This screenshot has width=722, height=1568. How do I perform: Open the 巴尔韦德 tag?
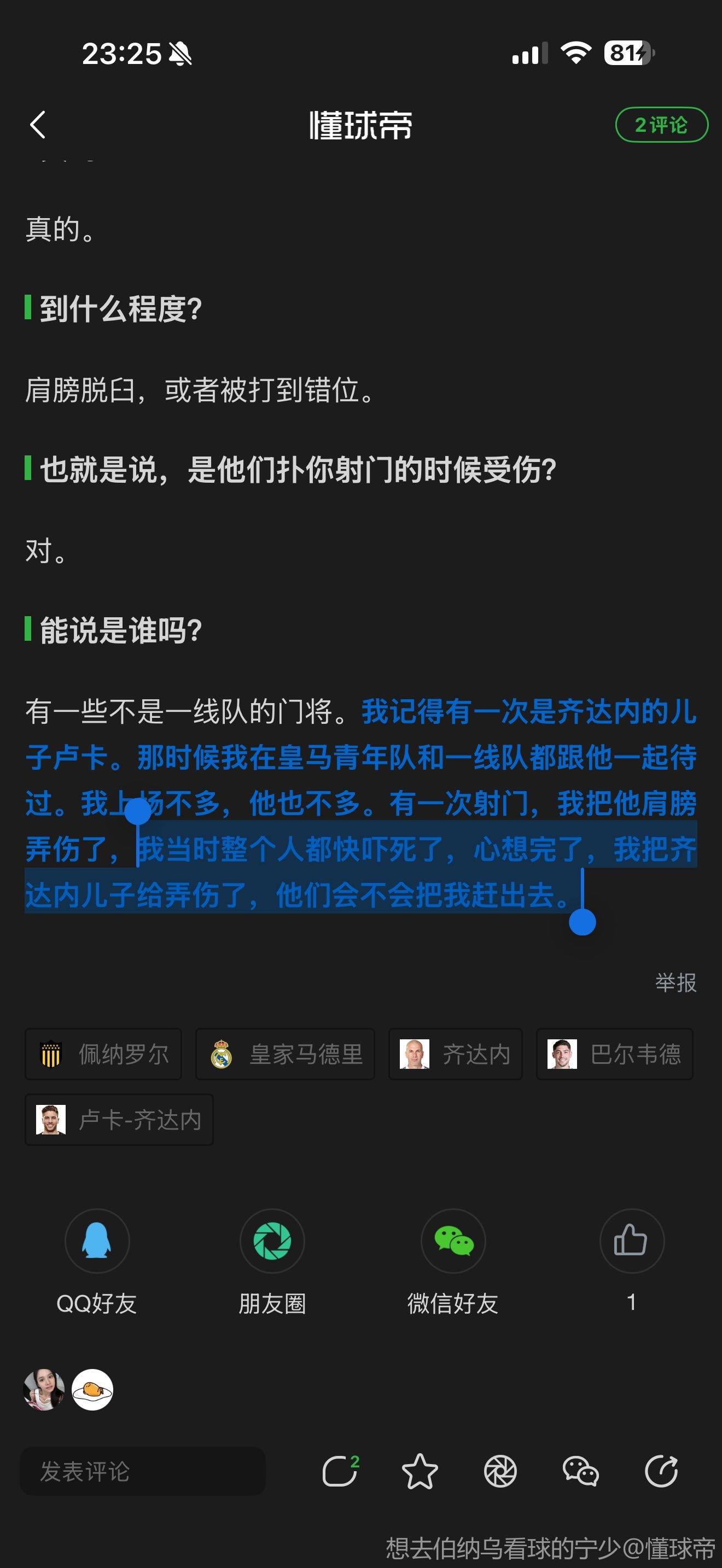614,1054
